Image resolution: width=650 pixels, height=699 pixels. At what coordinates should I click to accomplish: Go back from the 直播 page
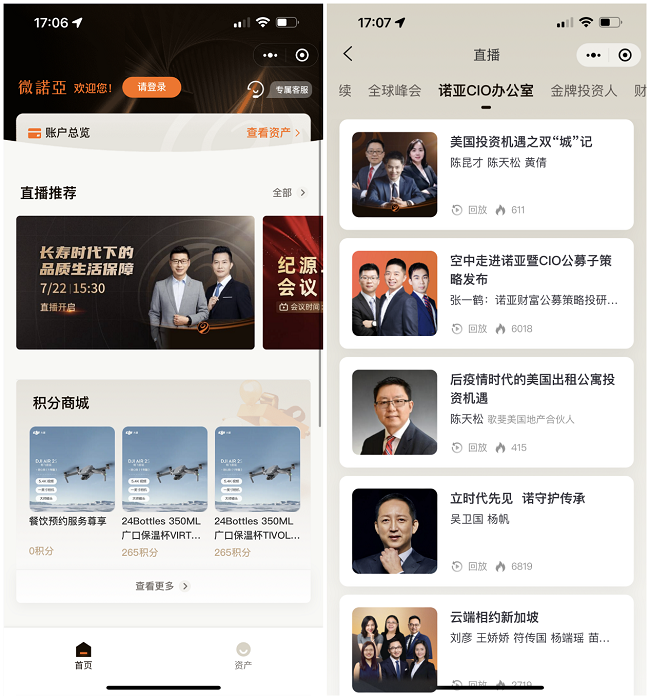[348, 54]
